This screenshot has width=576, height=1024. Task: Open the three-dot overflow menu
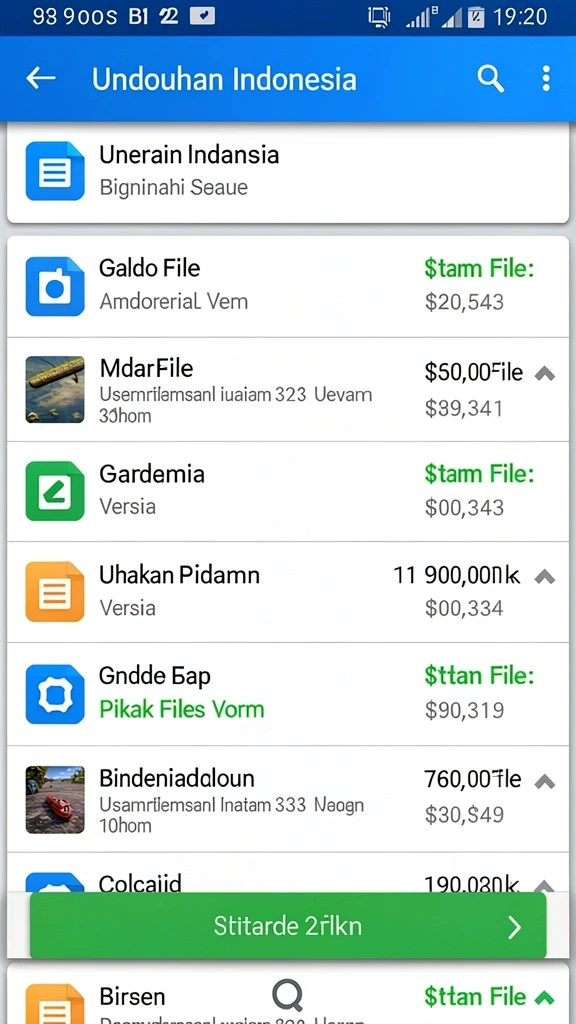coord(546,78)
